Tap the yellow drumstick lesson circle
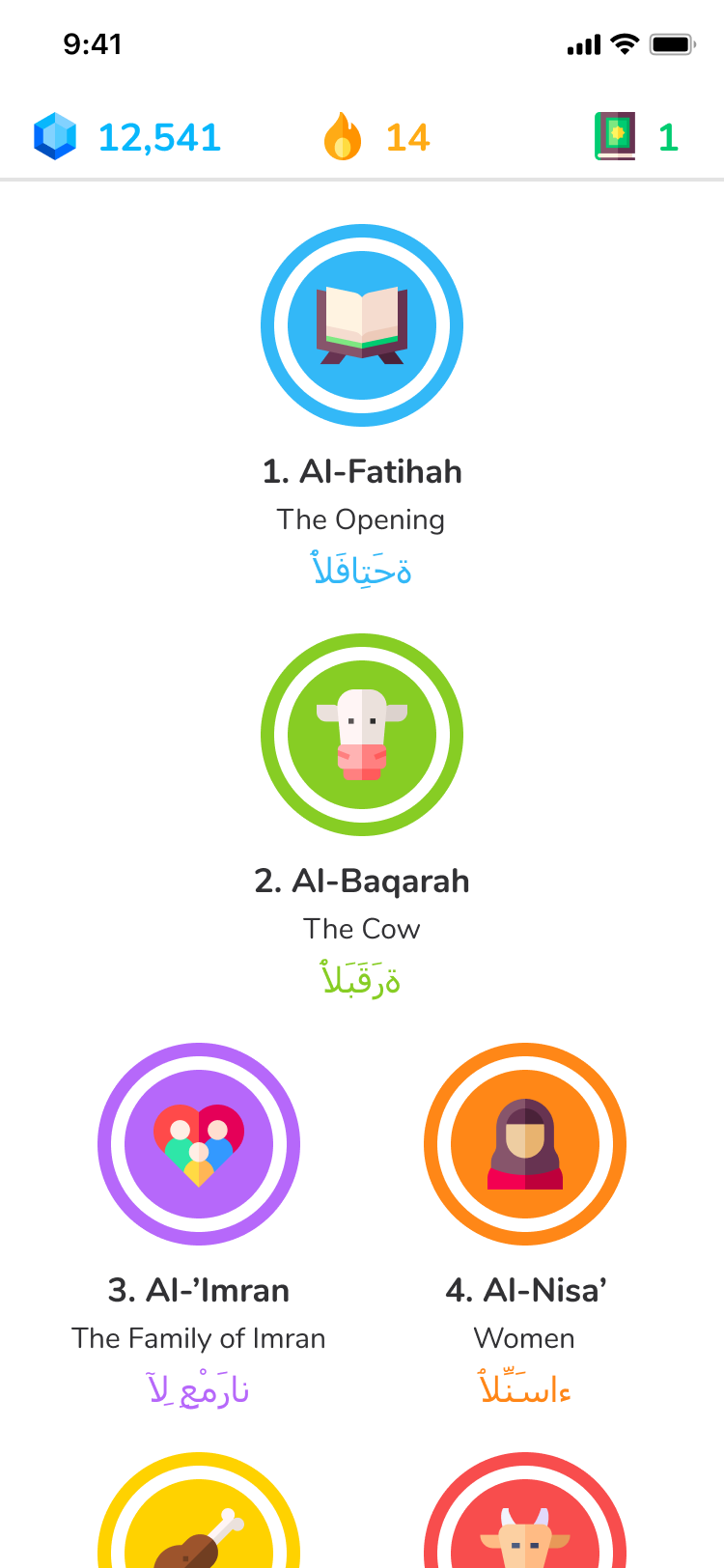 tap(199, 1511)
